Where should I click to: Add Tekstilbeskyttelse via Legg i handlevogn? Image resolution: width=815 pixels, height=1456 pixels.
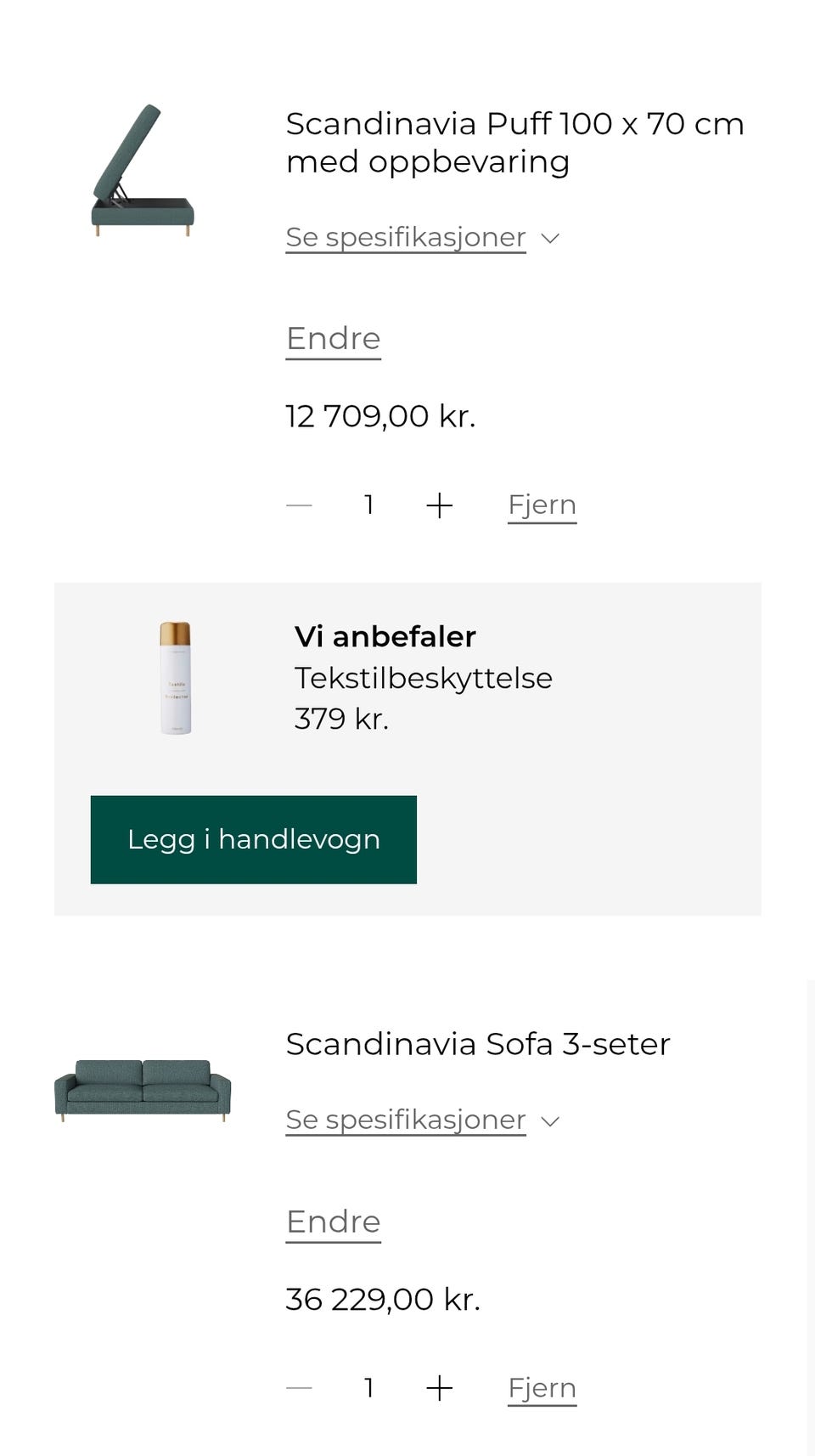254,839
